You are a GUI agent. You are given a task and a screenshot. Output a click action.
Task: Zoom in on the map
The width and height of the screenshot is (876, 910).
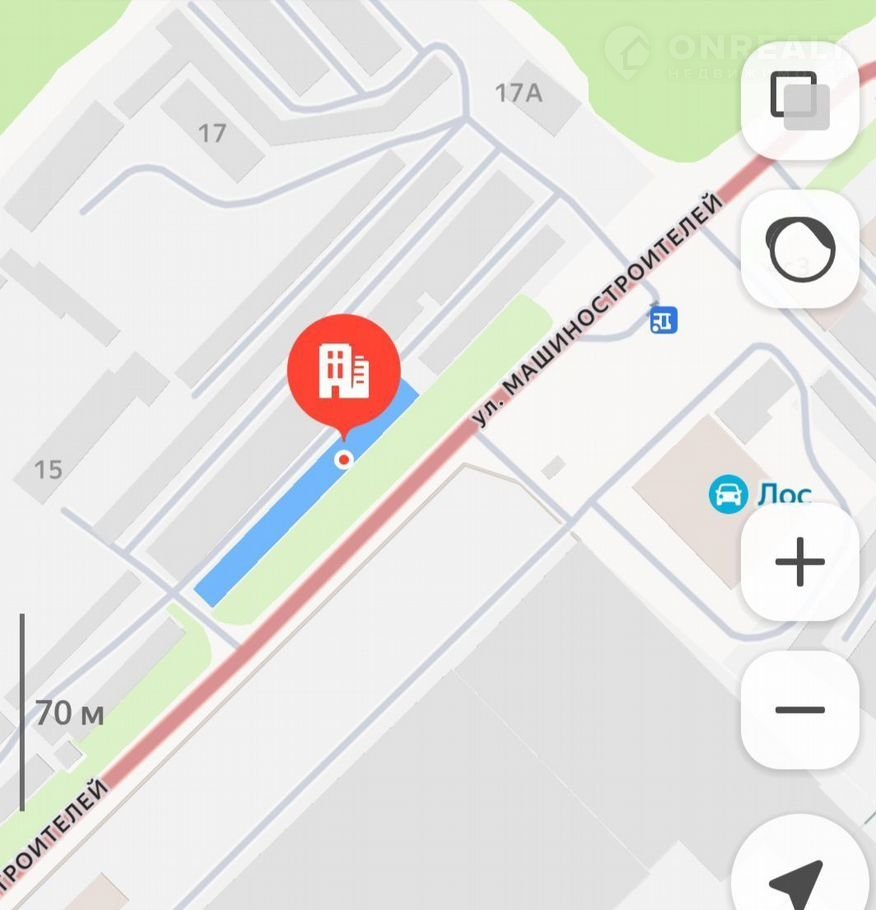[x=799, y=562]
